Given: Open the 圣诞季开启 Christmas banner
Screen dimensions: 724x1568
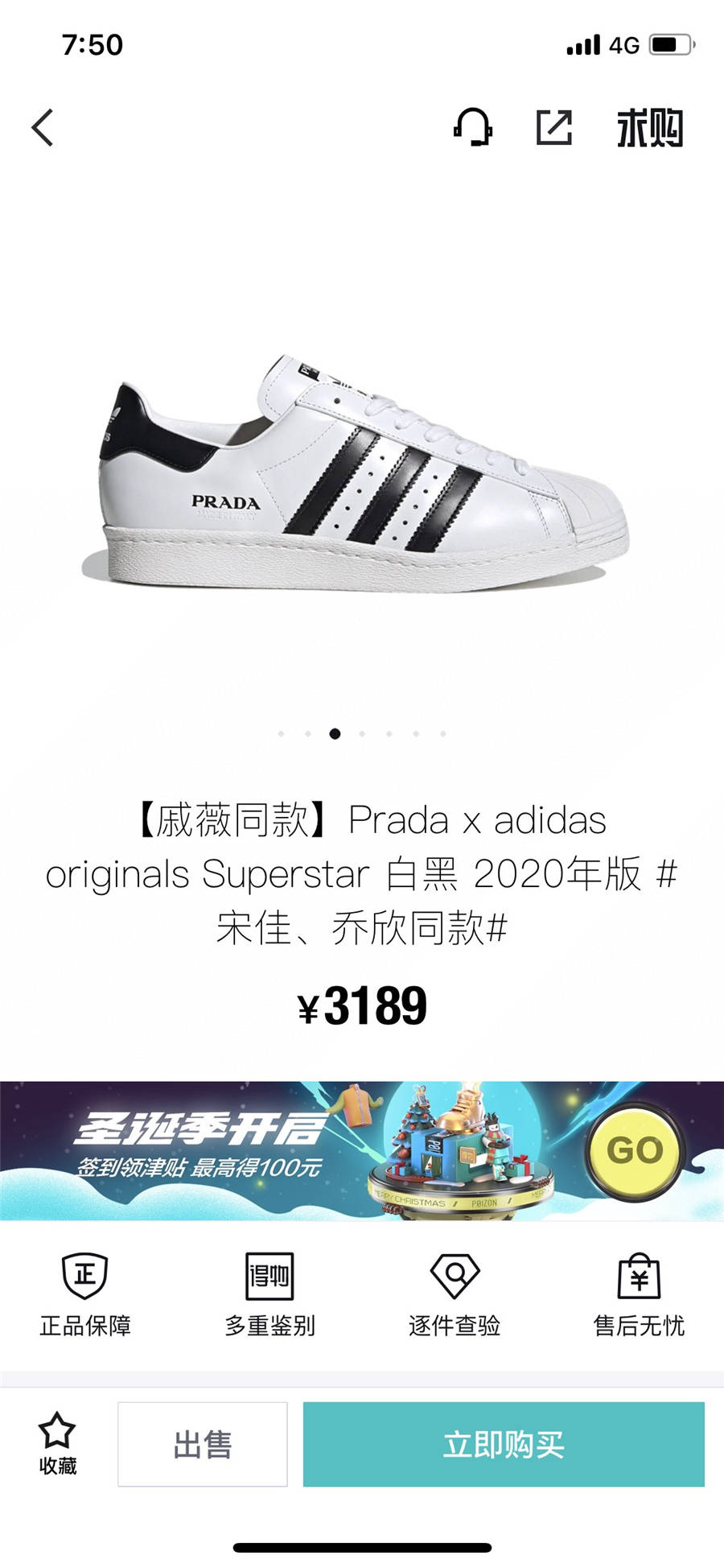Looking at the screenshot, I should coord(362,1150).
